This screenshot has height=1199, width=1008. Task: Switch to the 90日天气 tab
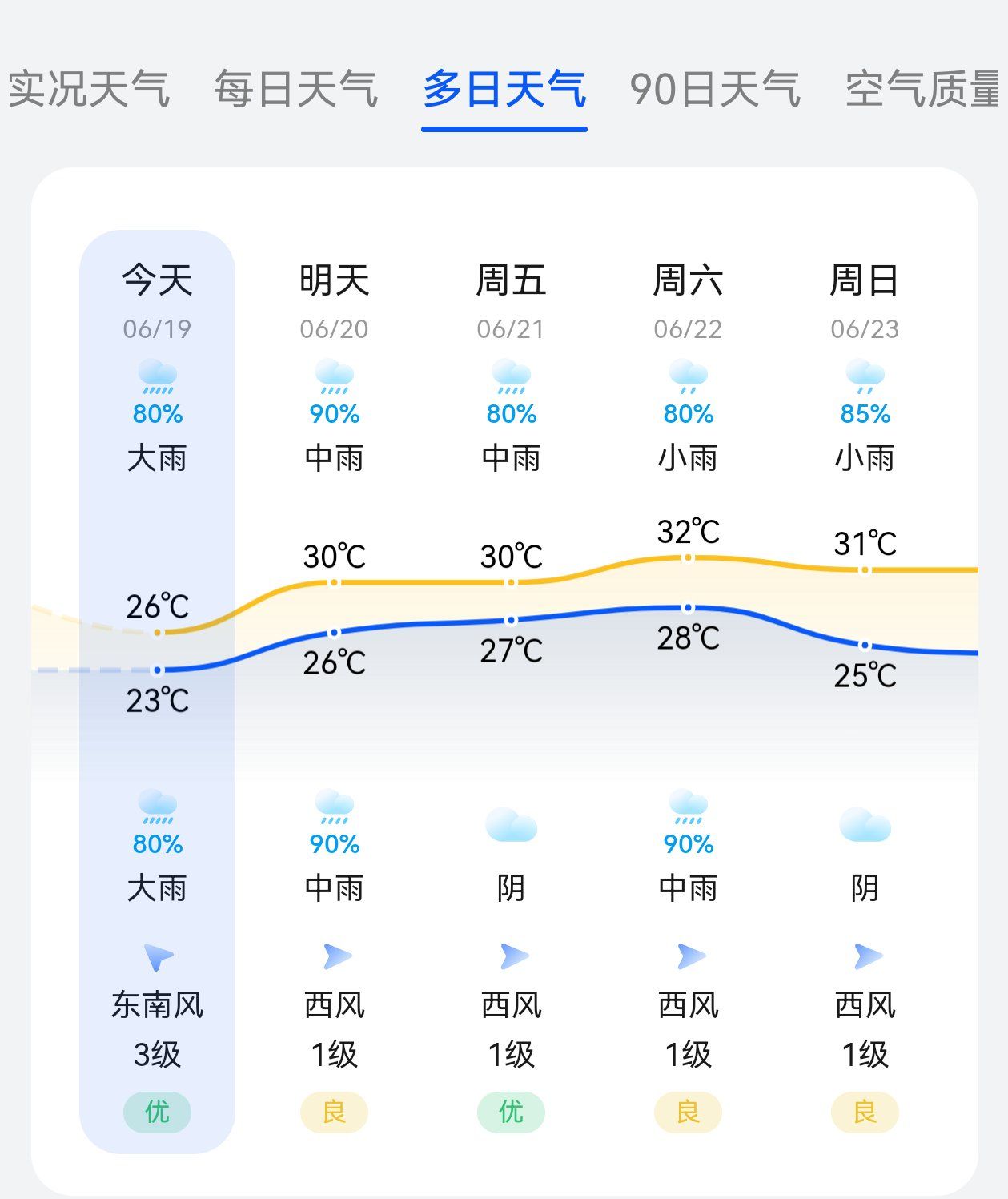pyautogui.click(x=715, y=88)
